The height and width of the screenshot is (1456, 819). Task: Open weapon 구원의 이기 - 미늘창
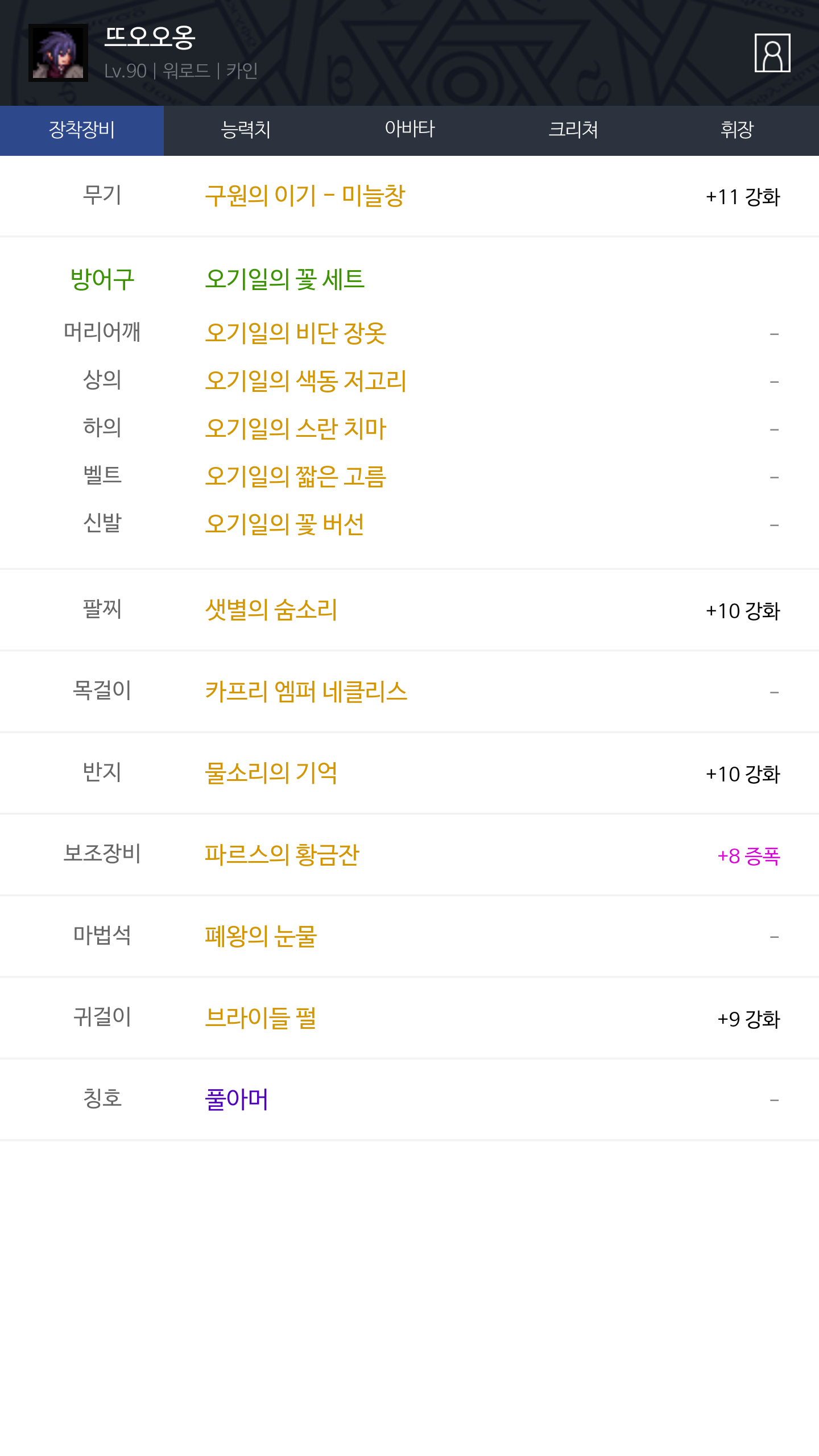pyautogui.click(x=305, y=196)
